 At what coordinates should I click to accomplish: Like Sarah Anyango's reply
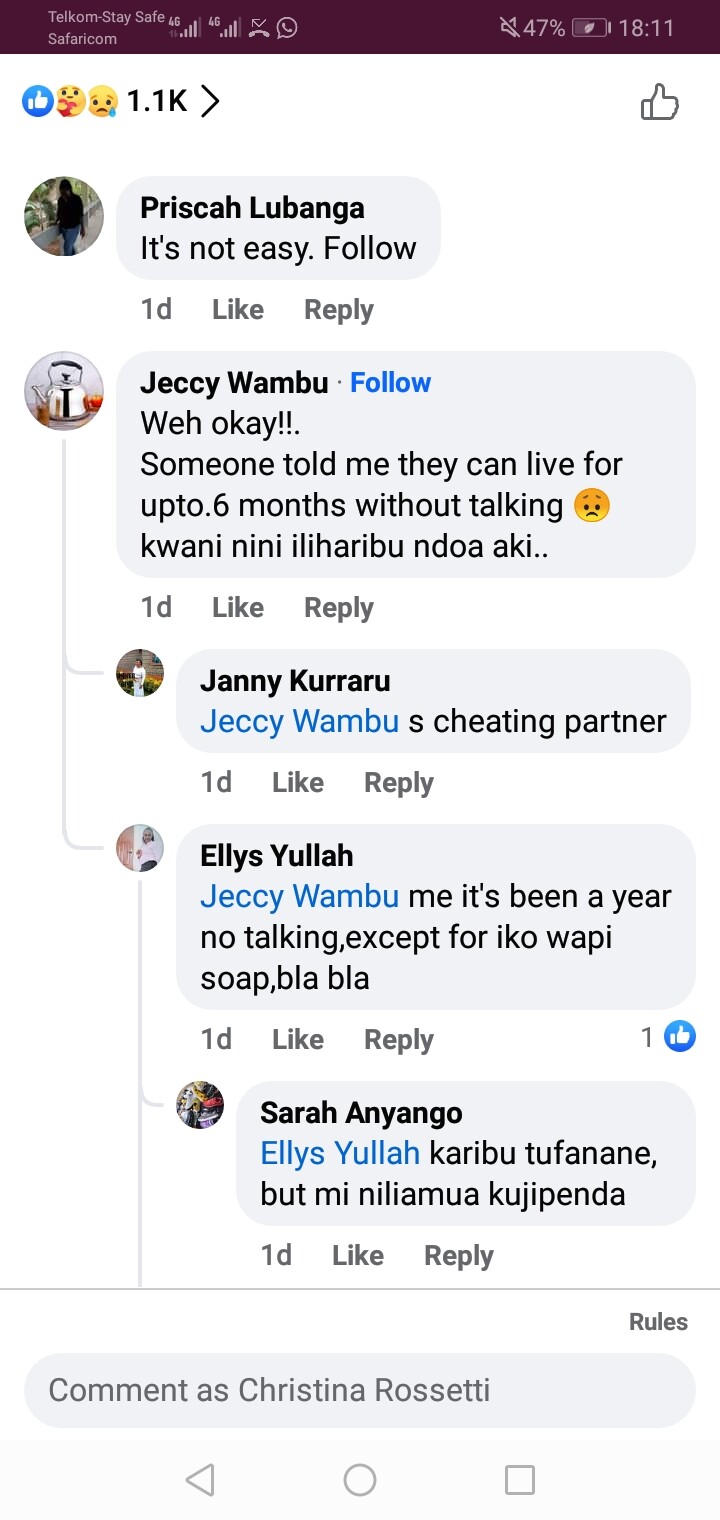[357, 1256]
